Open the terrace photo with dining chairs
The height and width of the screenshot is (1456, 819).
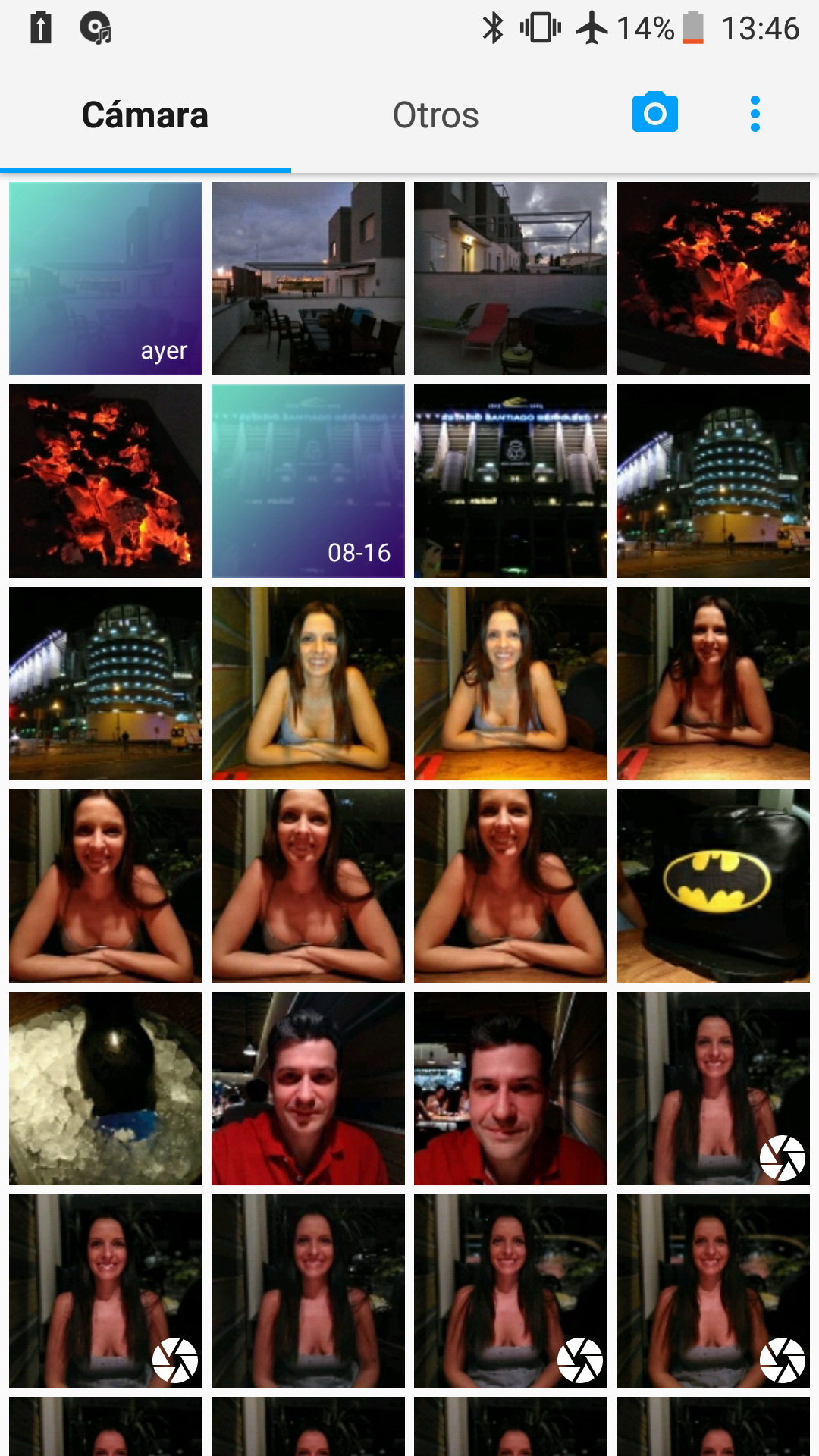[x=308, y=278]
